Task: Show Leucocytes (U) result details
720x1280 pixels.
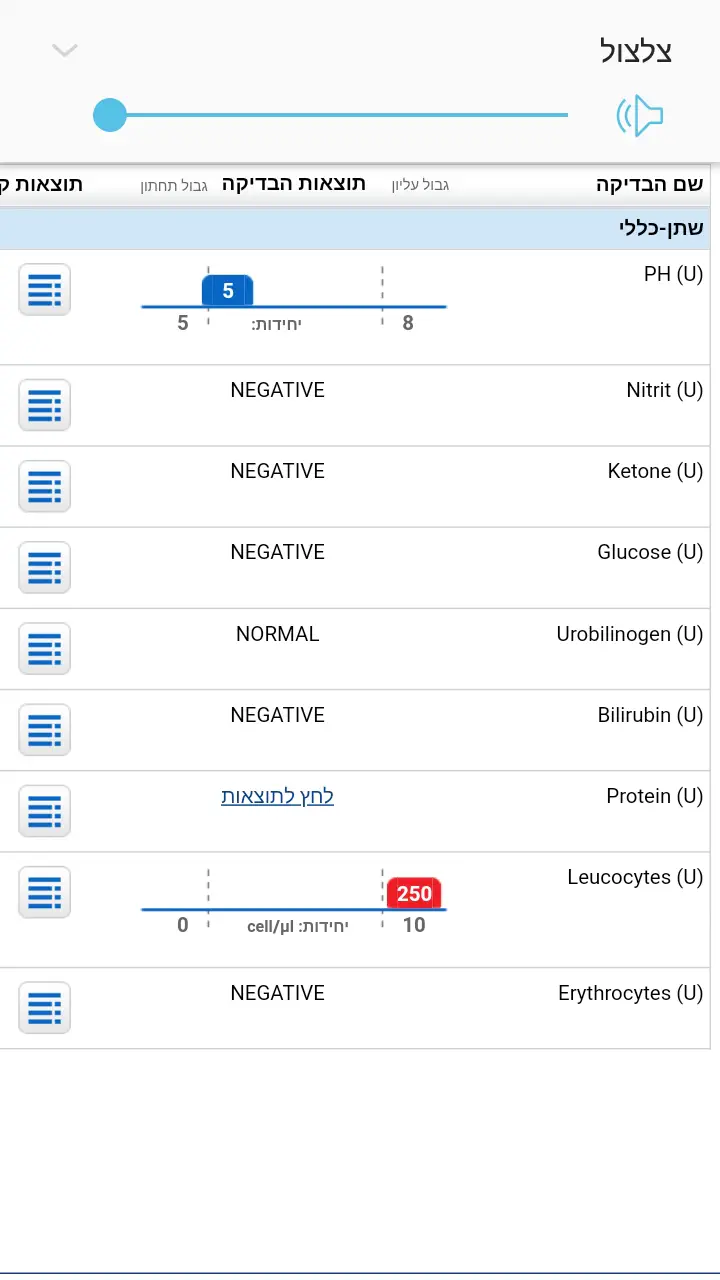Action: [45, 892]
